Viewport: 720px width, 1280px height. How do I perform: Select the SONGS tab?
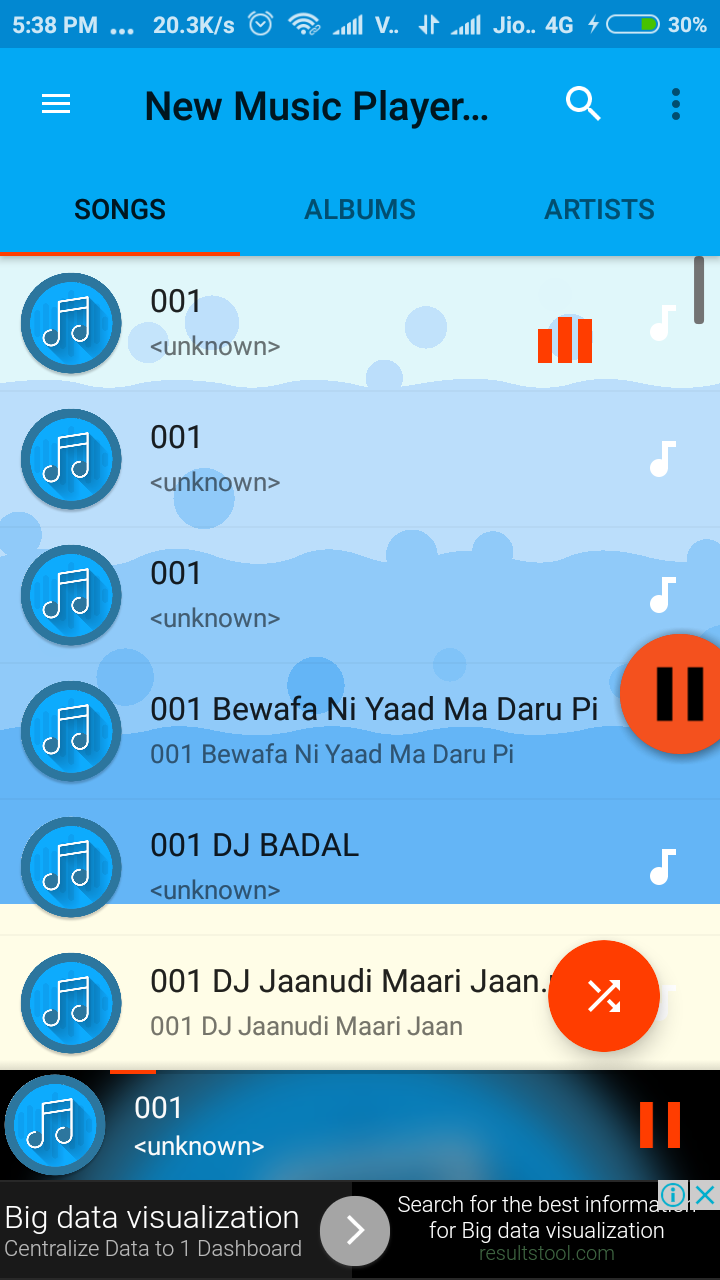pos(120,209)
